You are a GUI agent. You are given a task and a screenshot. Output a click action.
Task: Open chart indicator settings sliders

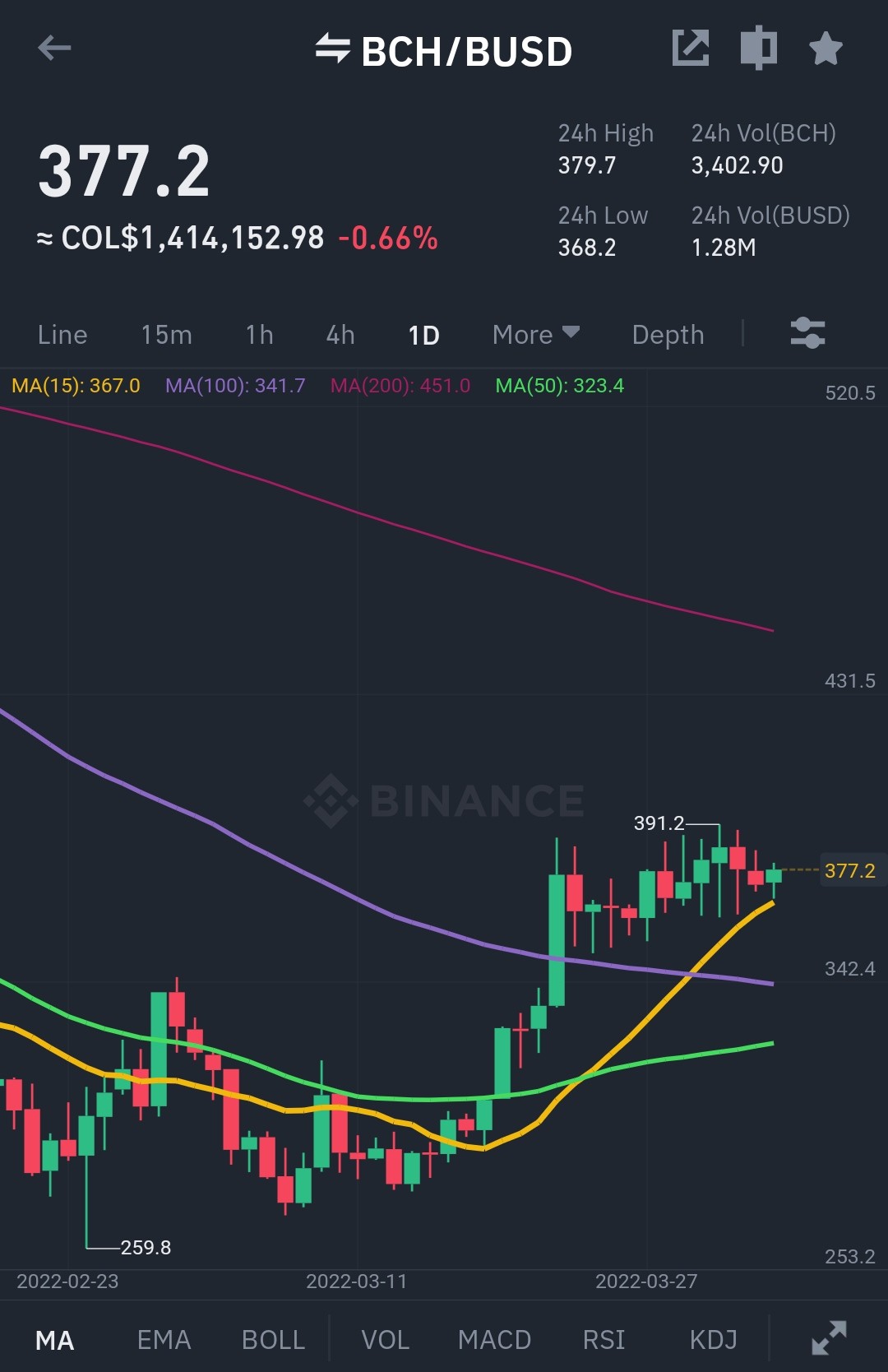point(807,333)
